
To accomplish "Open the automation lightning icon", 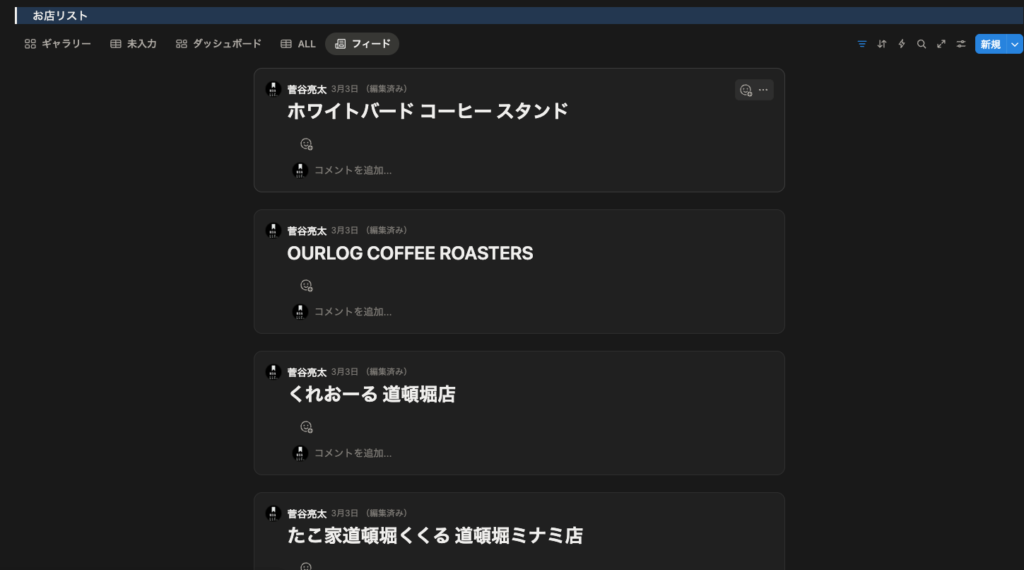I will (902, 44).
